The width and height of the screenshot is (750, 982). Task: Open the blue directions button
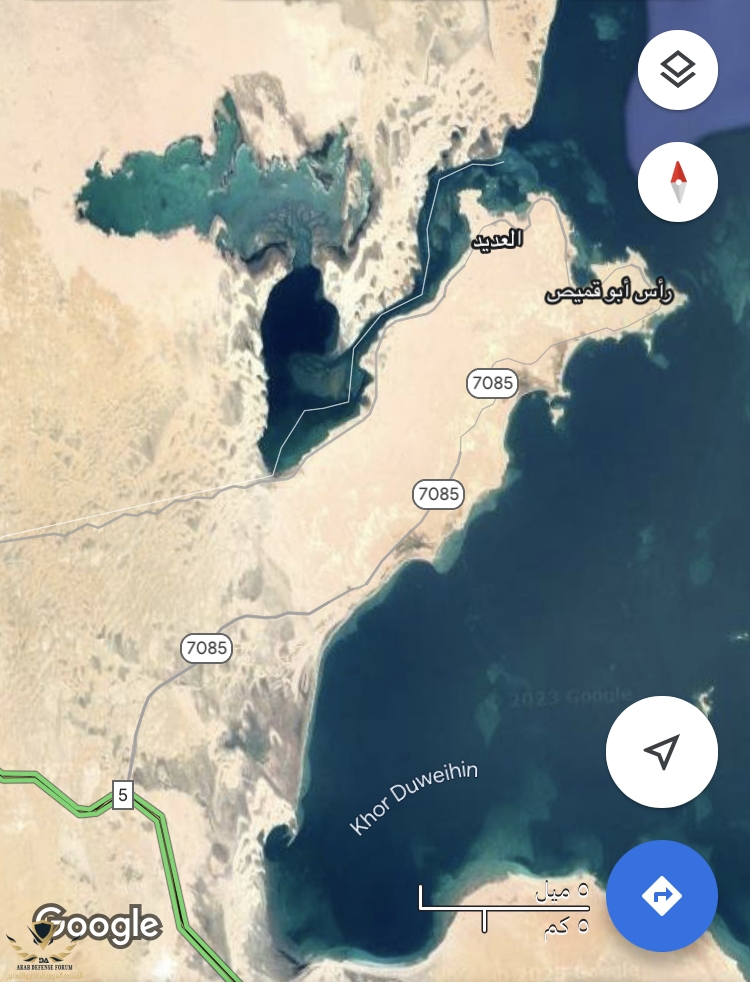(x=661, y=896)
